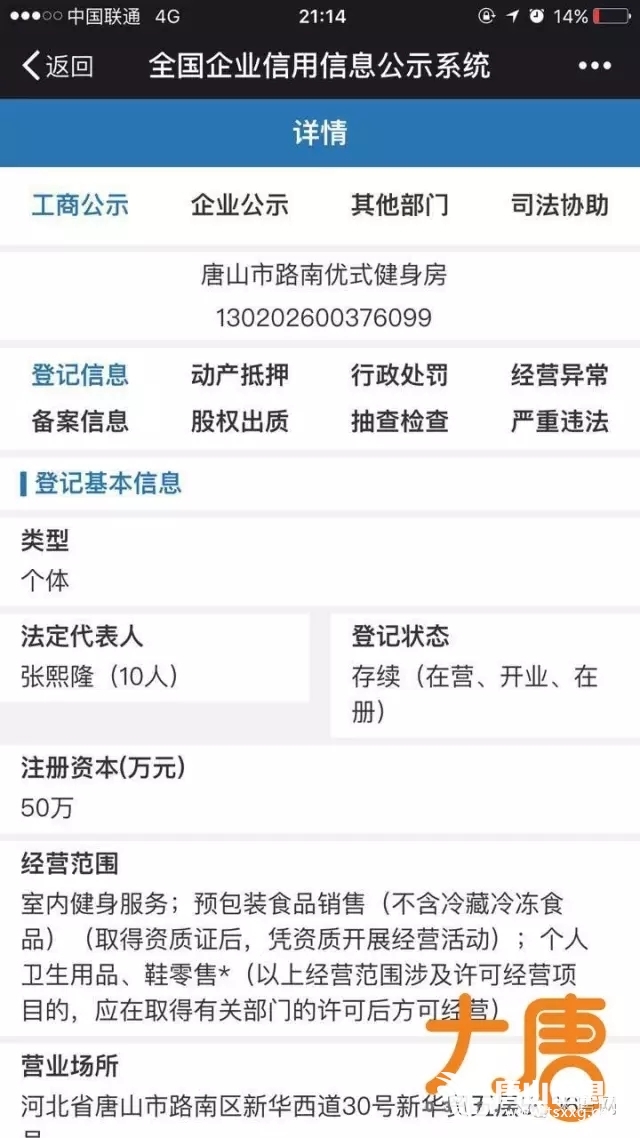Go back using the 返回 button
Viewport: 640px width, 1138px height.
(58, 66)
